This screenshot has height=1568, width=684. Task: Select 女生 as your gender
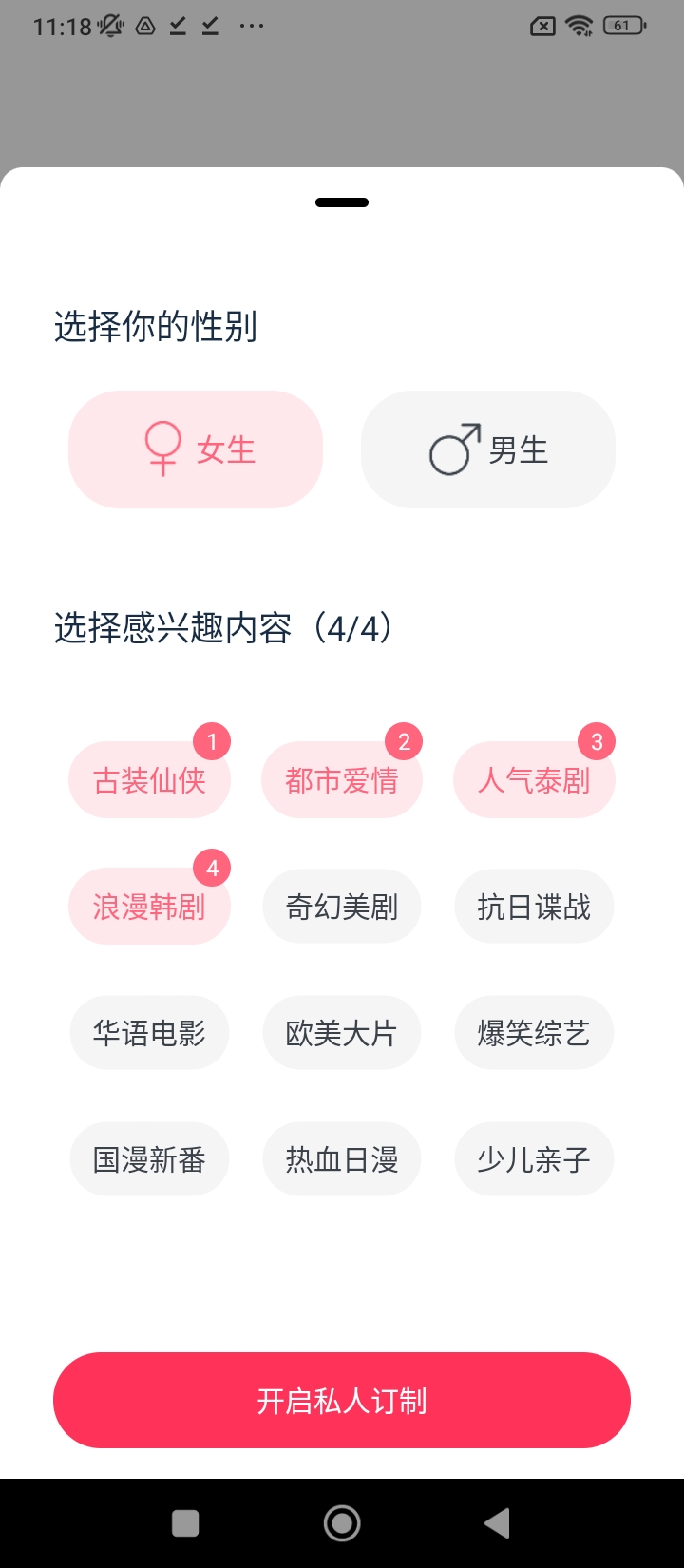pos(196,449)
